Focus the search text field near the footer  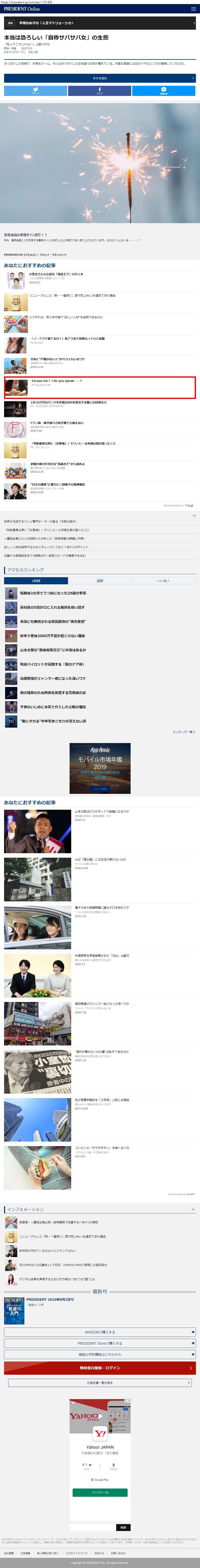92,1527
